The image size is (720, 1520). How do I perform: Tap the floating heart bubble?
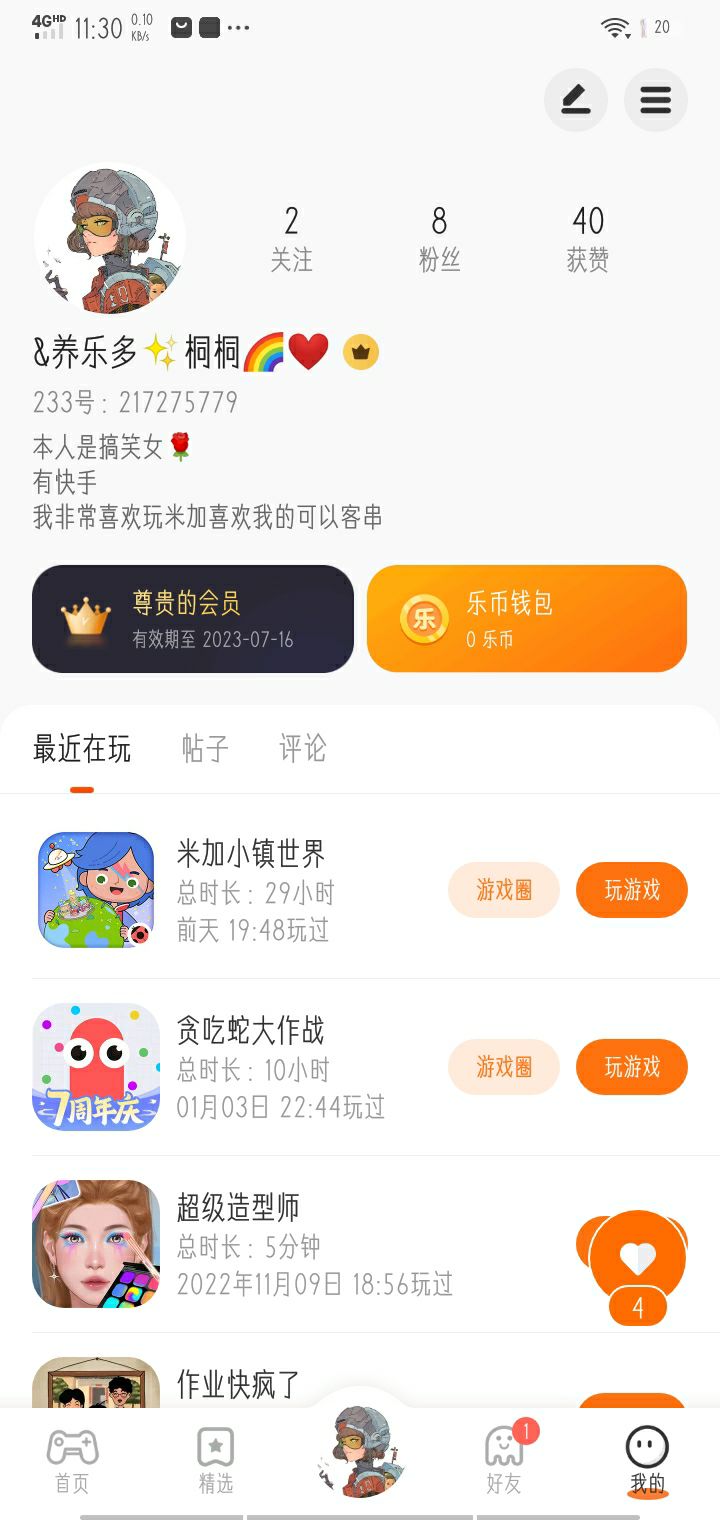tap(637, 1258)
